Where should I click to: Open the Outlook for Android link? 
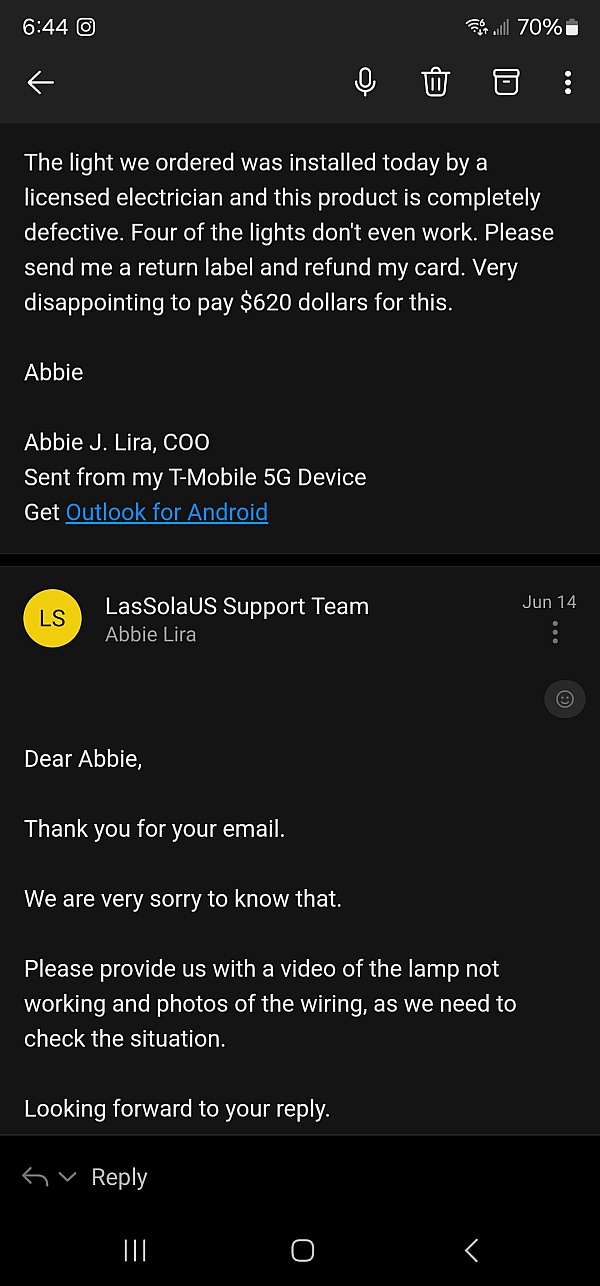(x=167, y=512)
